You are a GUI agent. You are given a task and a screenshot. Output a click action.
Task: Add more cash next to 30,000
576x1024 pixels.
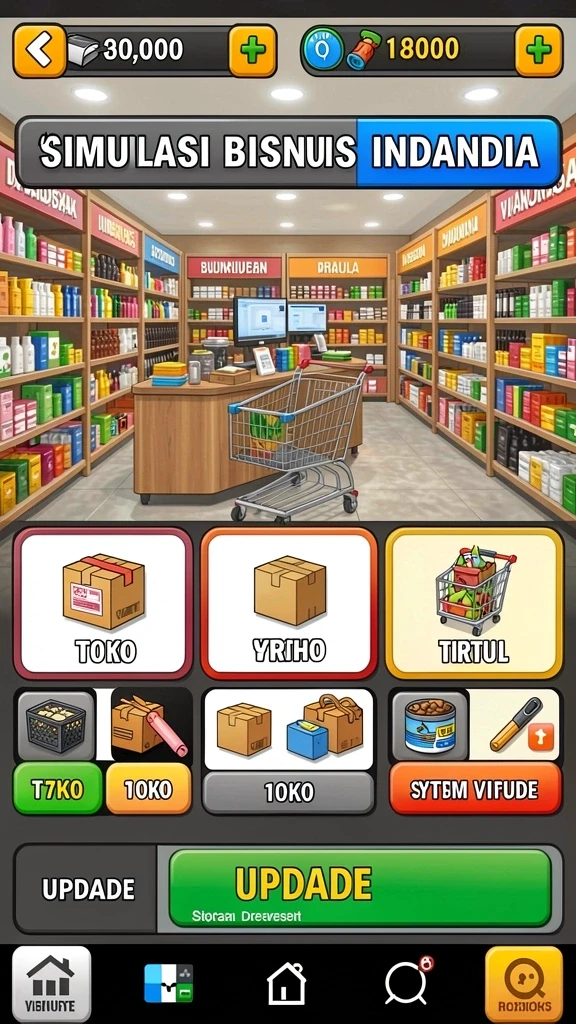[252, 50]
